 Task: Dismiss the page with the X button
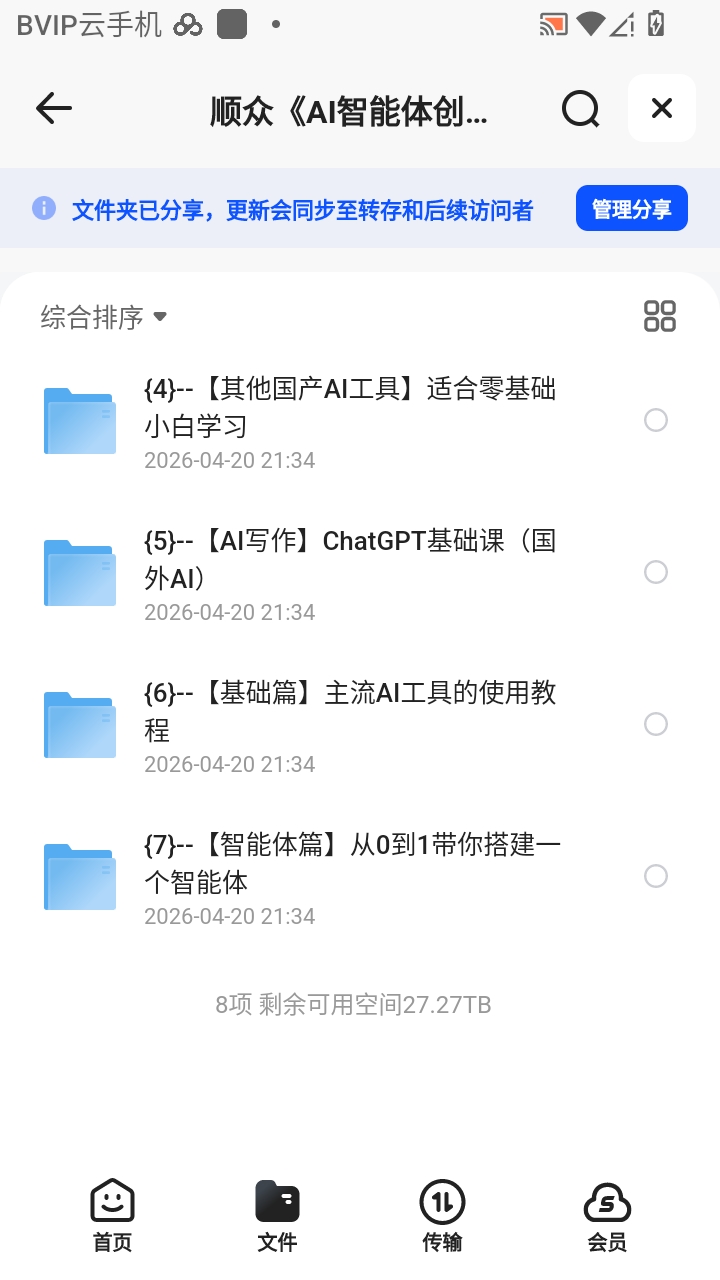(661, 108)
